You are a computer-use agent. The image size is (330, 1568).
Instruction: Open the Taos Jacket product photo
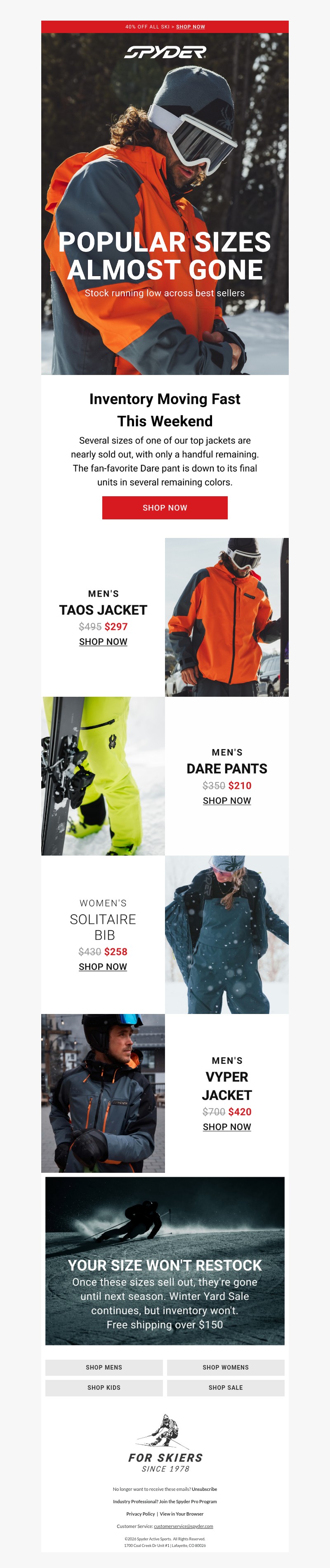pos(226,617)
